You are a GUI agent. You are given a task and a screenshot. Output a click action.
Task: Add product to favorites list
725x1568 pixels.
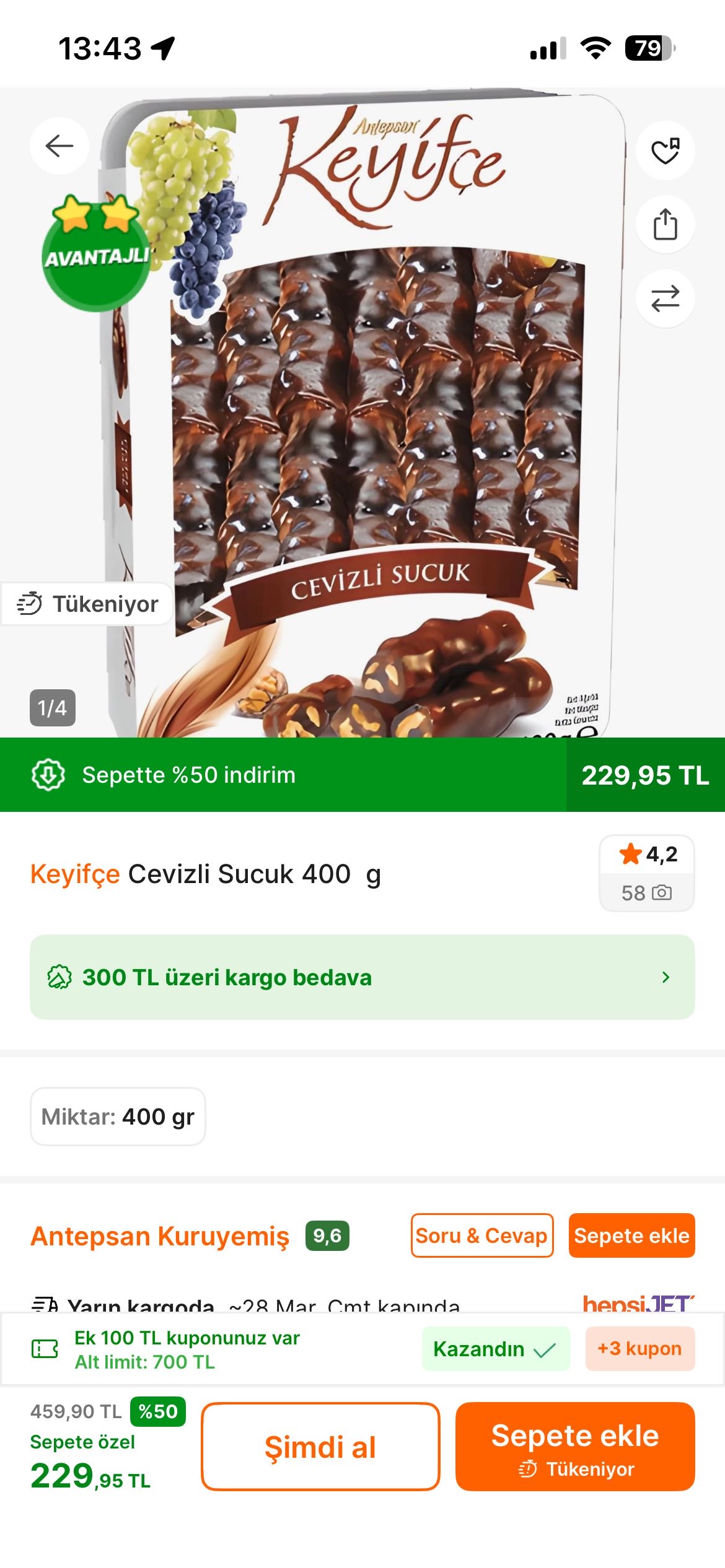(x=665, y=150)
